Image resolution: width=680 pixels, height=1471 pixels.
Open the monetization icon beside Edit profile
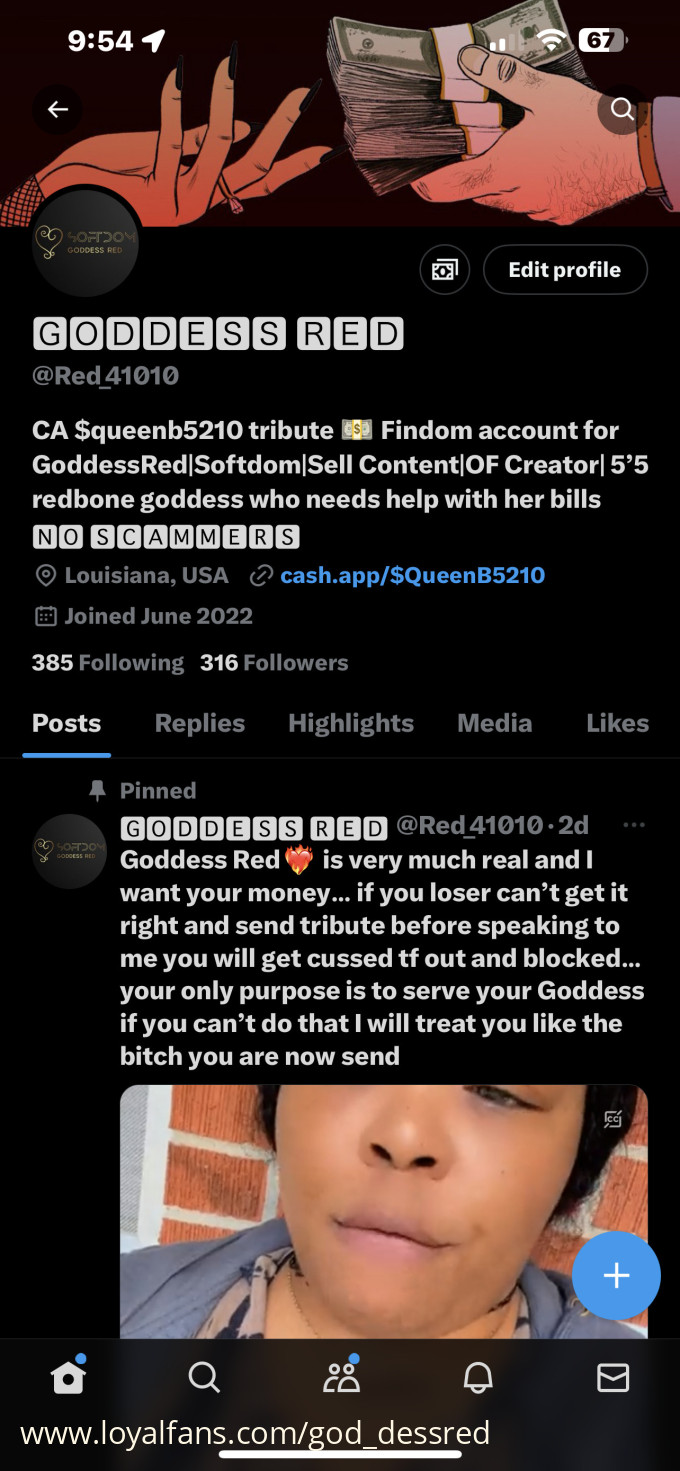[x=445, y=270]
